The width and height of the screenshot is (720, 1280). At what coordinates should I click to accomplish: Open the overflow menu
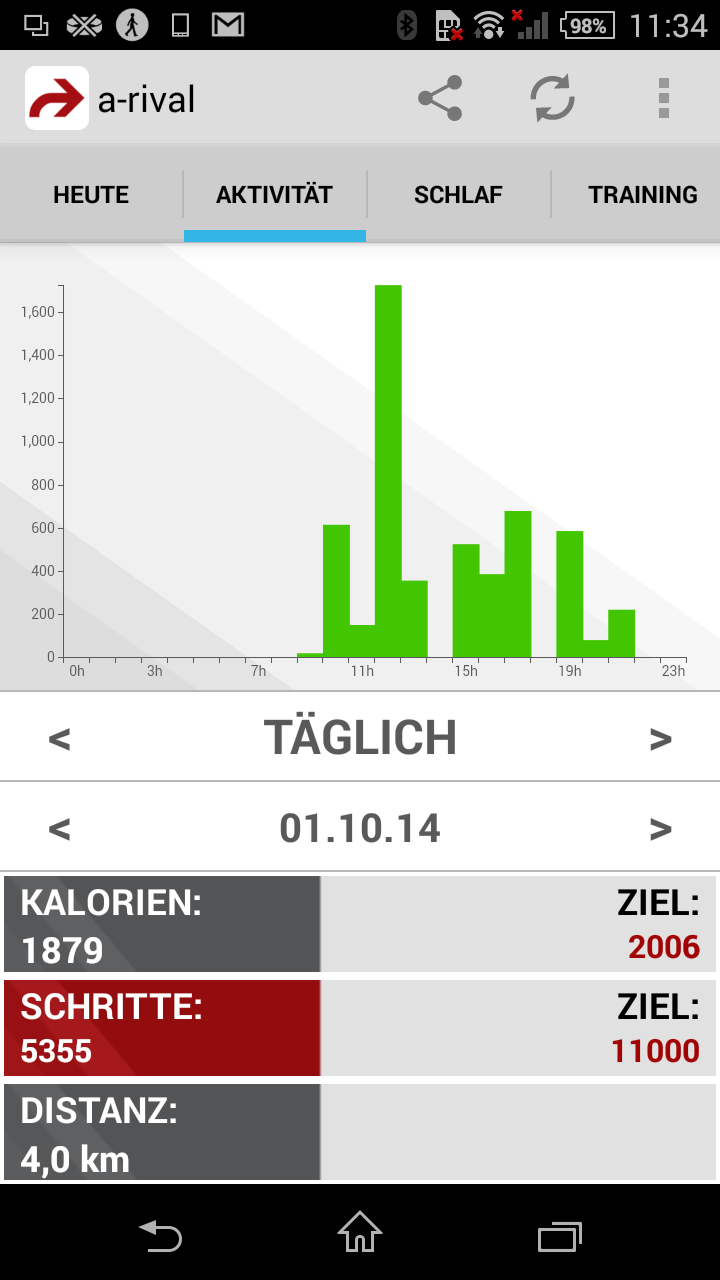click(x=664, y=98)
